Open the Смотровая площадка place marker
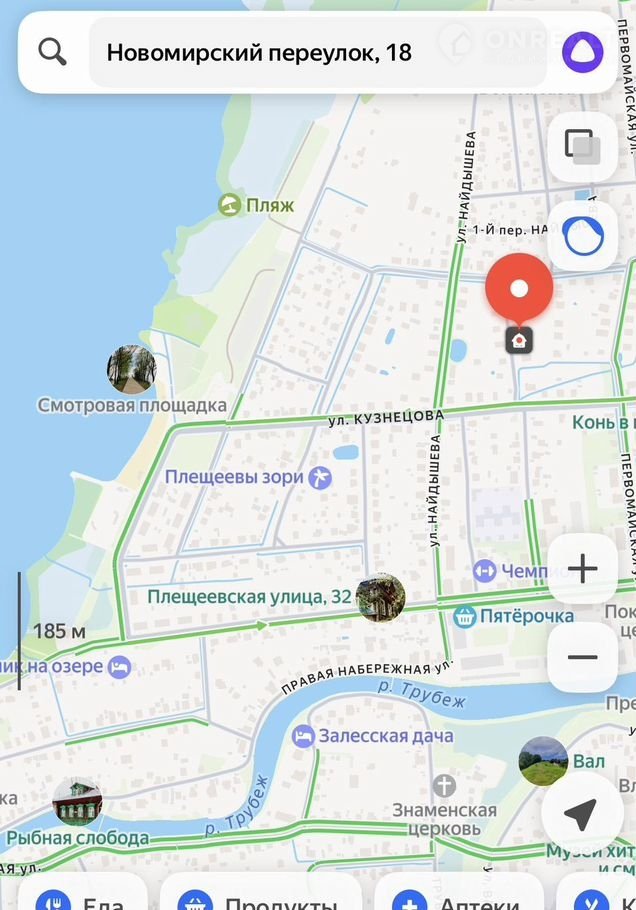The height and width of the screenshot is (910, 636). pos(131,370)
